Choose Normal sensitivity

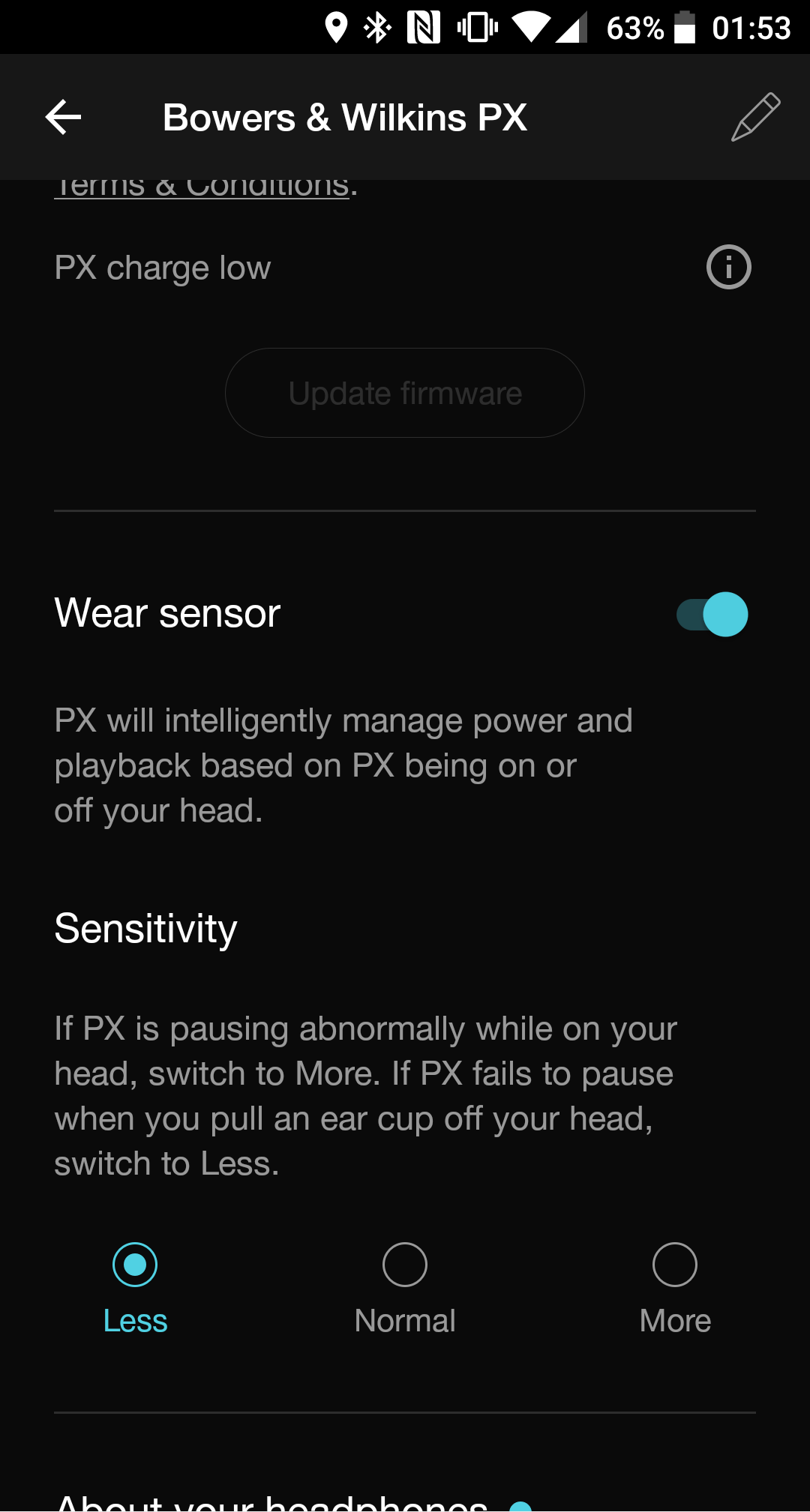405,1265
